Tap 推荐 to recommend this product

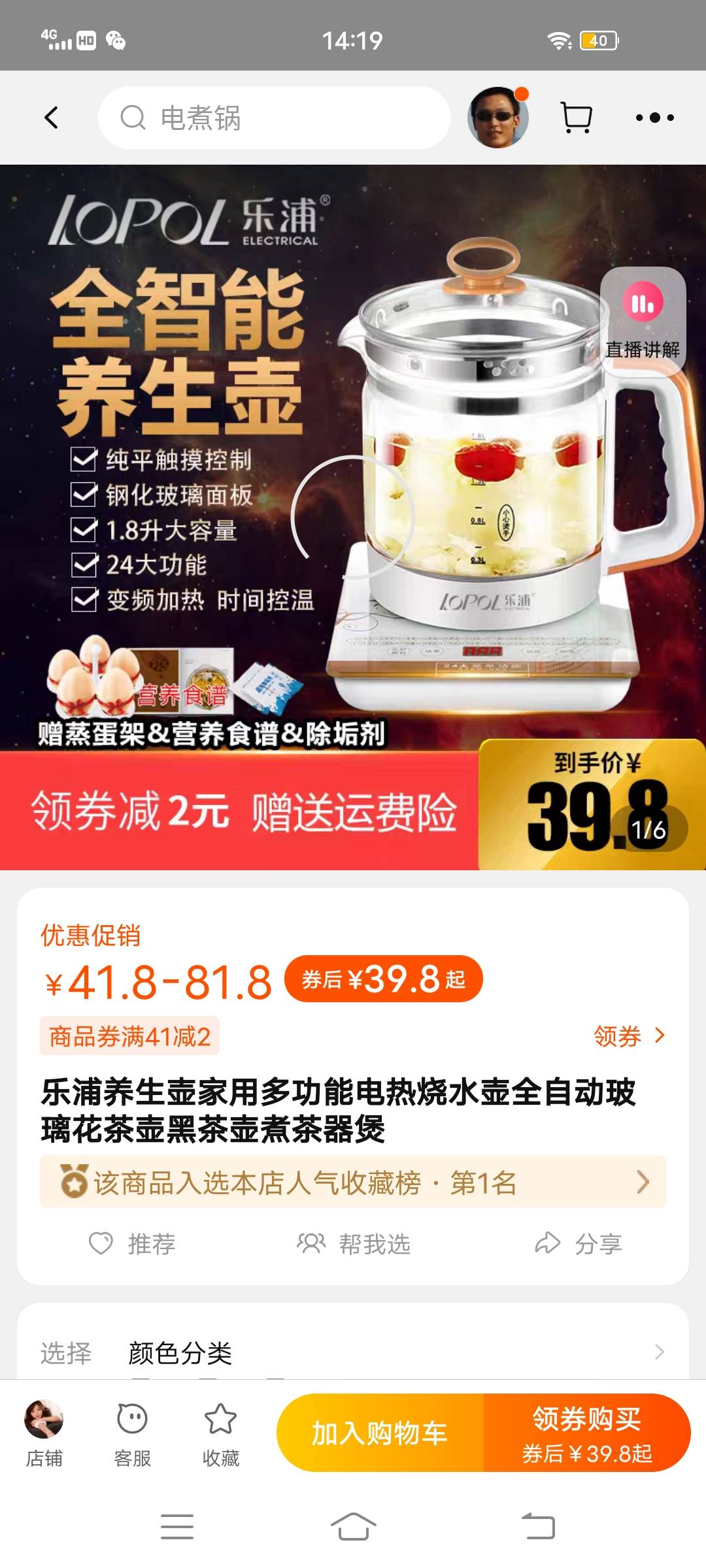click(133, 1243)
